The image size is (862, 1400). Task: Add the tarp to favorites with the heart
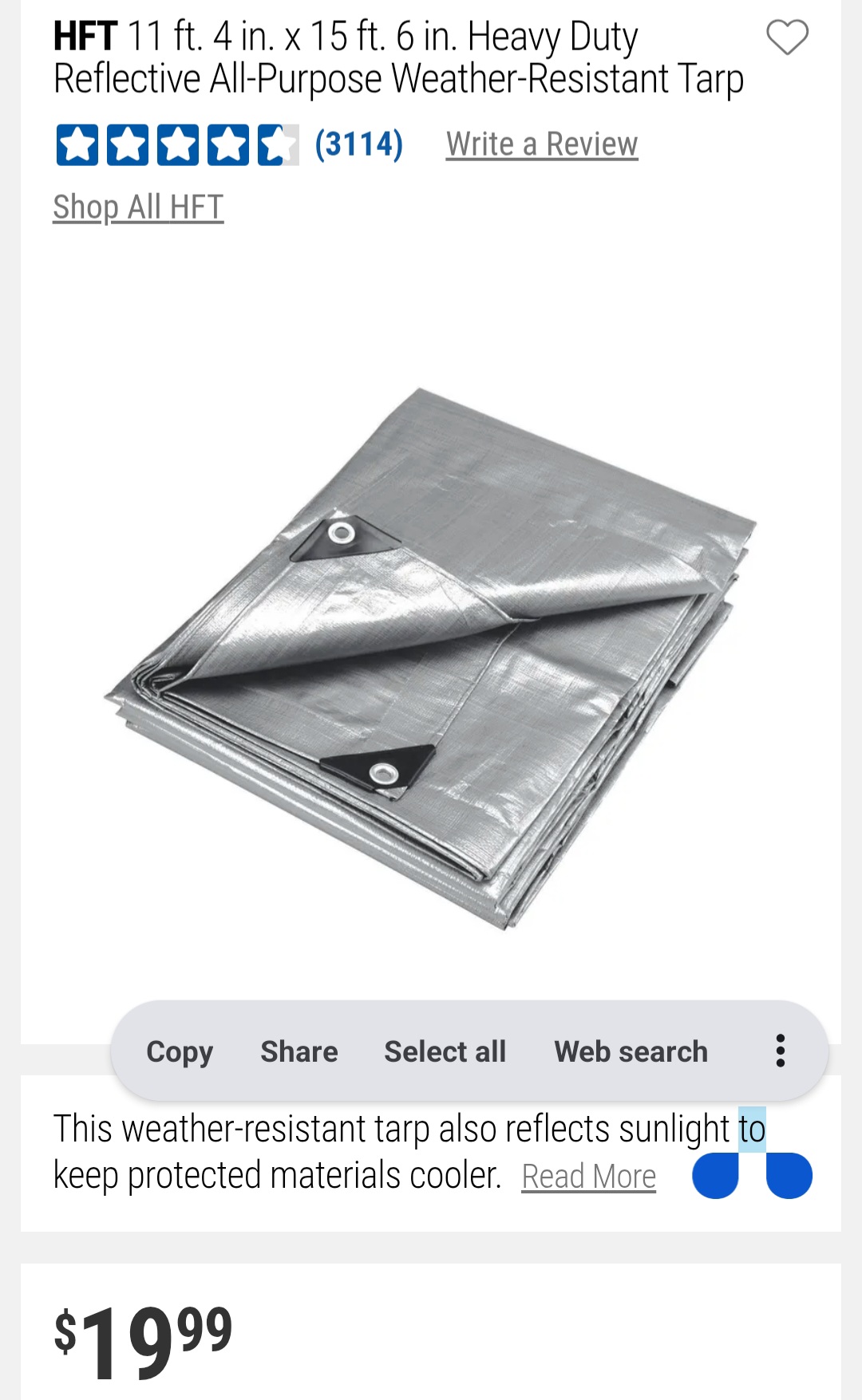pyautogui.click(x=787, y=37)
